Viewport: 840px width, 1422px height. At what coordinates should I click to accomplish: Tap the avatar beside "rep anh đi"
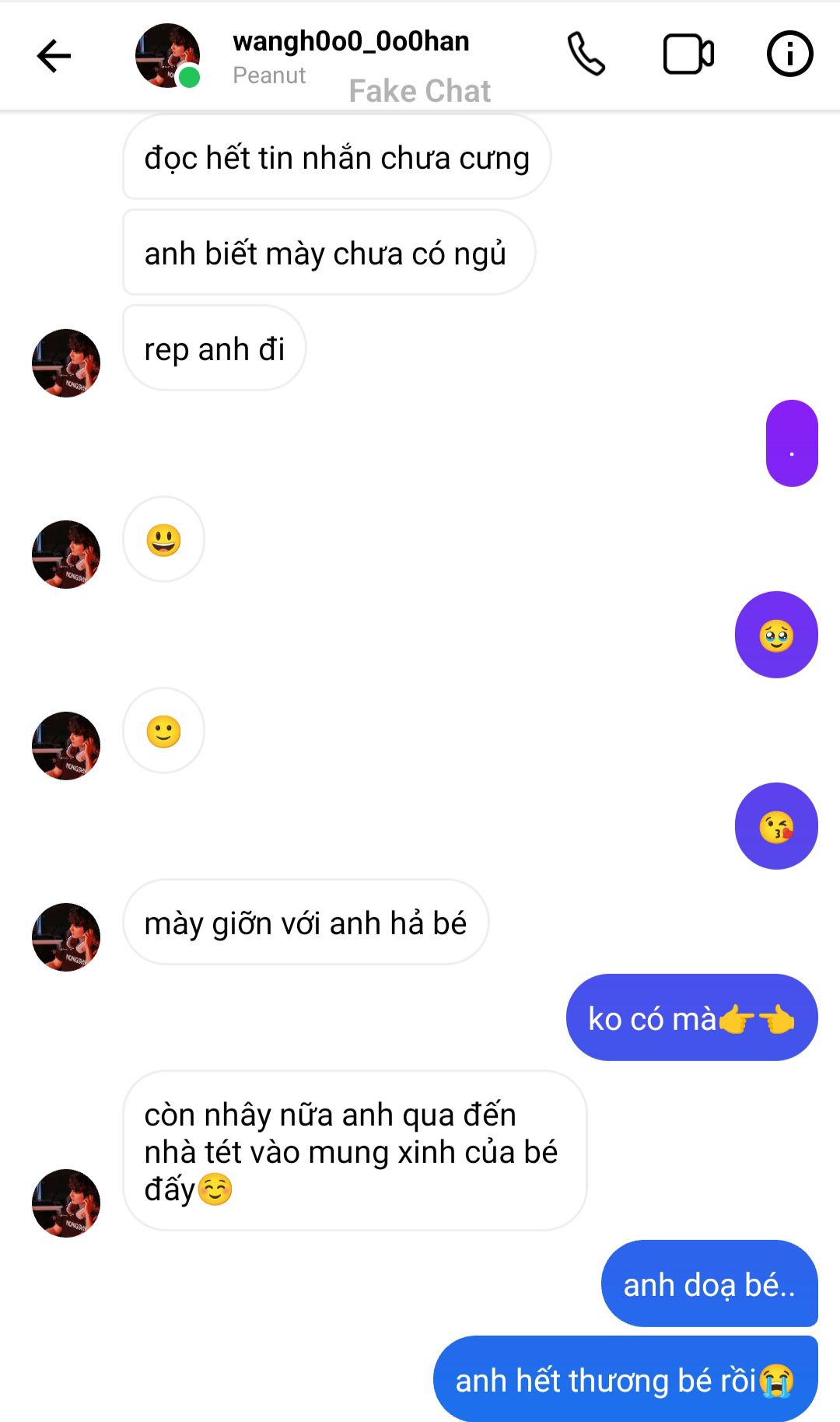click(x=66, y=363)
